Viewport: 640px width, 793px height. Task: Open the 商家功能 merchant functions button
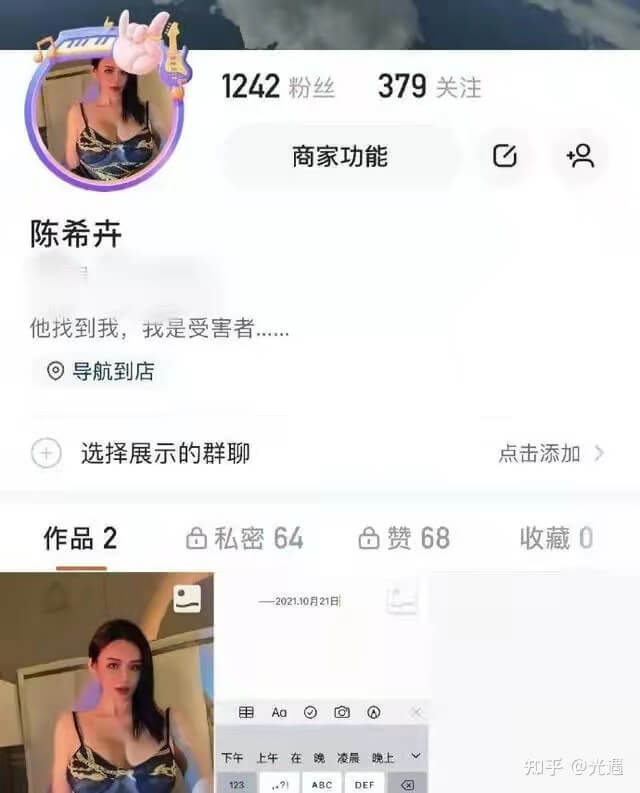[x=339, y=156]
